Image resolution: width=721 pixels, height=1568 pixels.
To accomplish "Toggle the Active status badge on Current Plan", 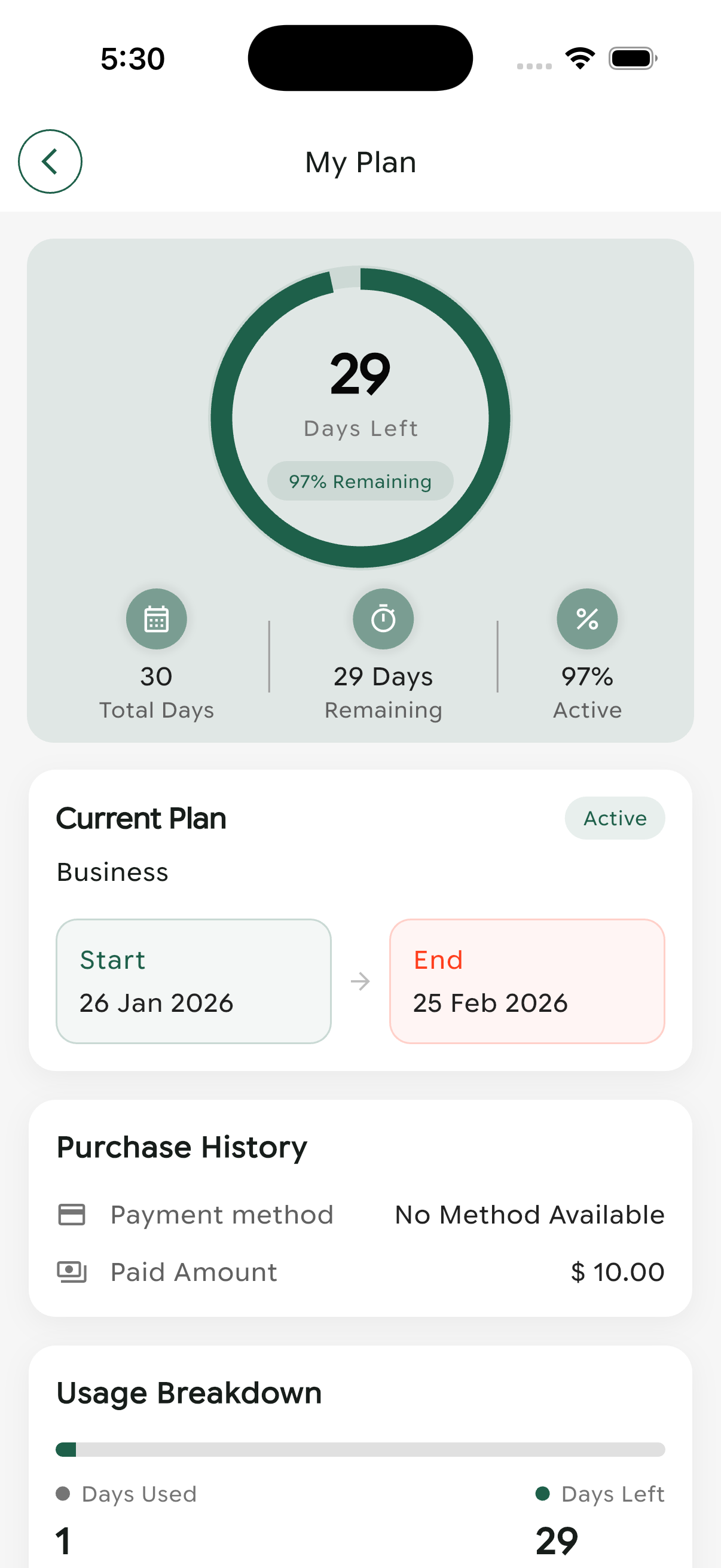I will click(615, 818).
